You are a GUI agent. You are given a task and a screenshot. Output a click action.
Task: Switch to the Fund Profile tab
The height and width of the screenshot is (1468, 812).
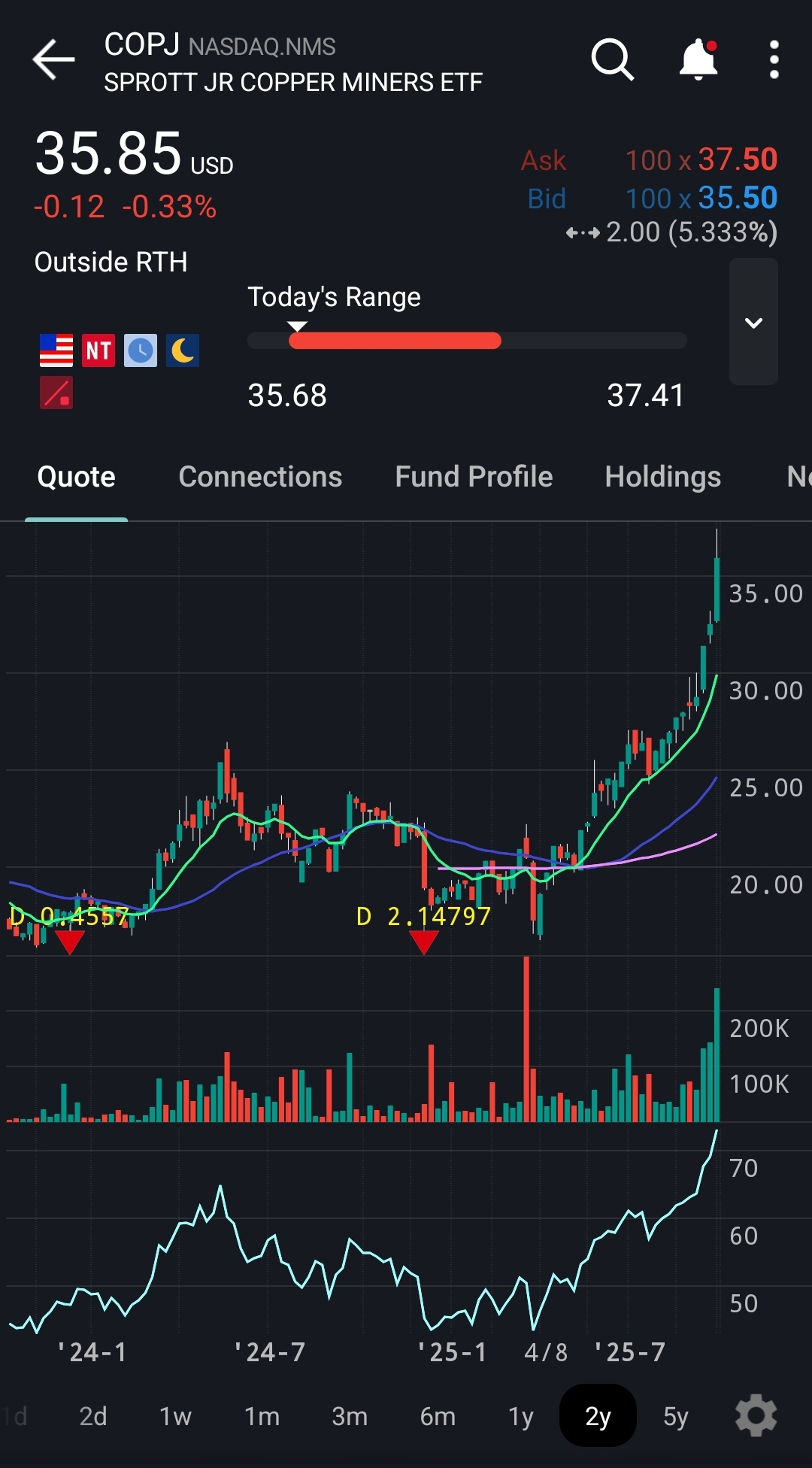coord(474,477)
